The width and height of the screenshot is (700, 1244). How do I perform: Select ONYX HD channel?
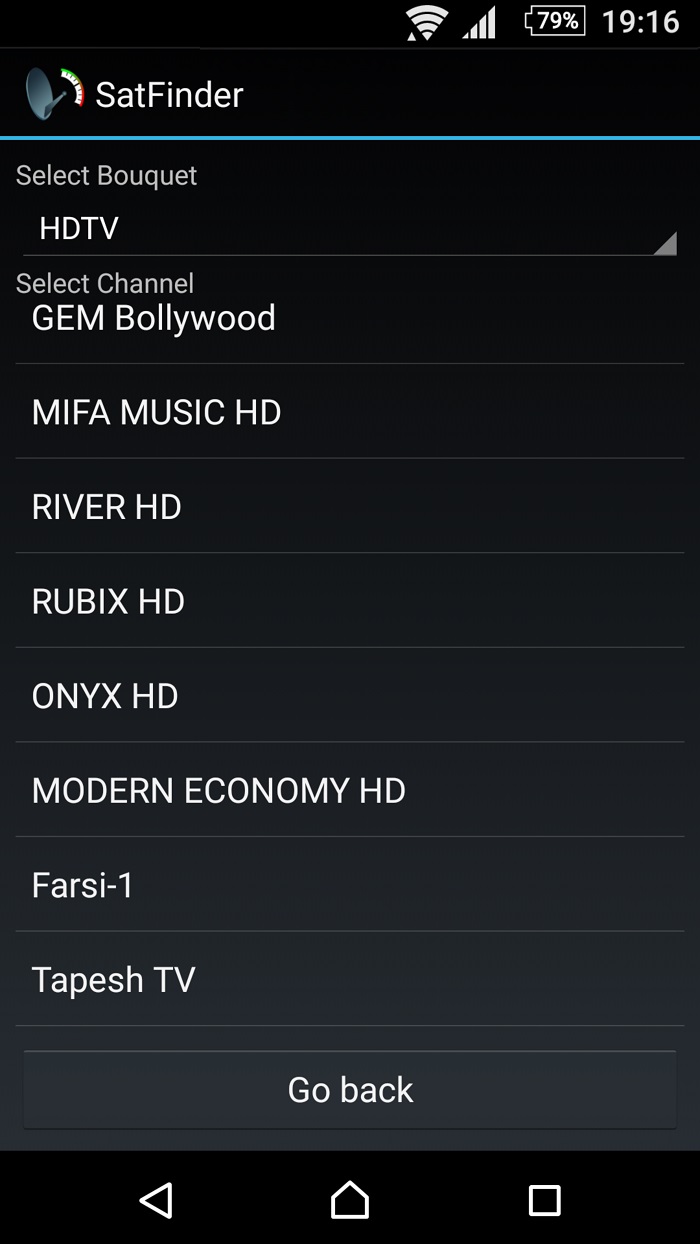click(350, 695)
